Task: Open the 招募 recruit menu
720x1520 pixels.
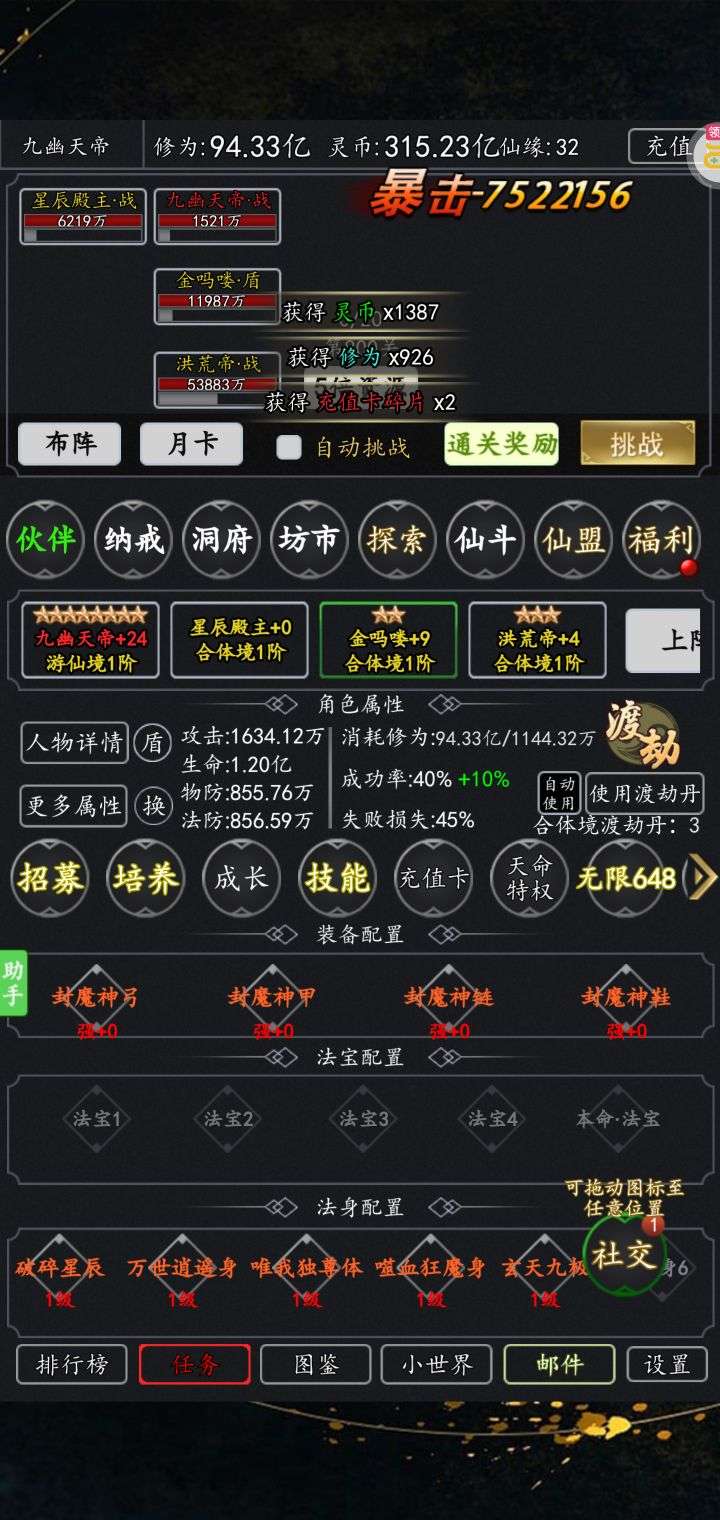Action: tap(49, 879)
